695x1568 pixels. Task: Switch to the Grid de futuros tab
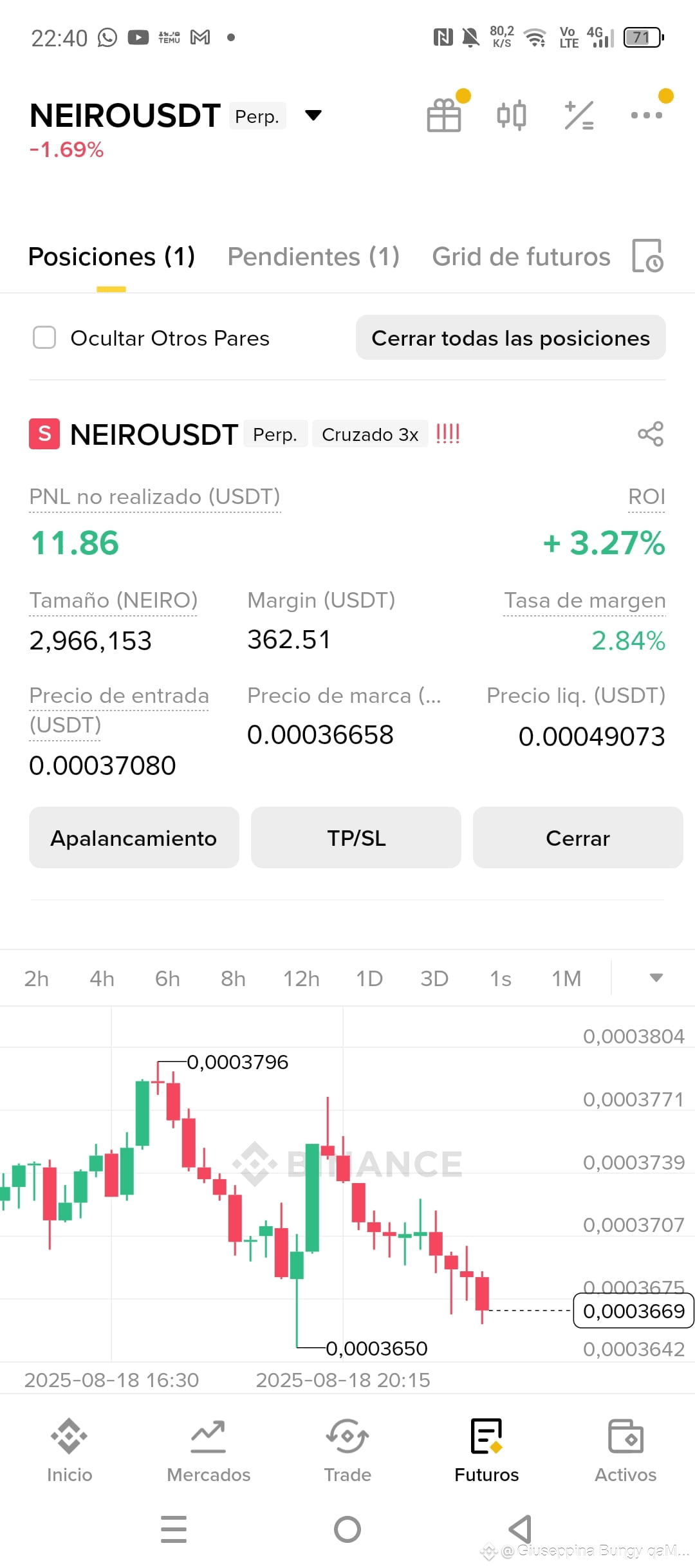(521, 256)
